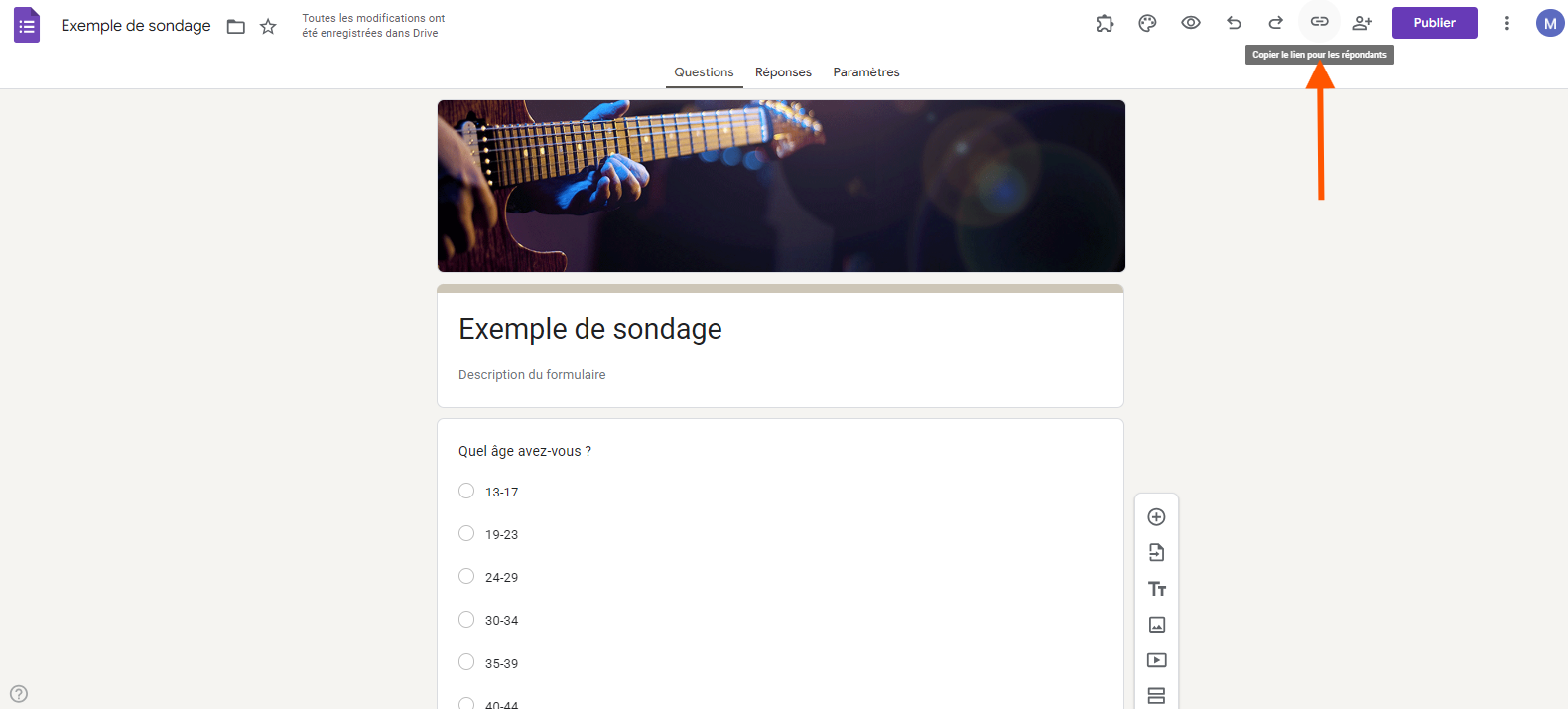
Task: Switch to the Paramètres tab
Action: [x=865, y=72]
